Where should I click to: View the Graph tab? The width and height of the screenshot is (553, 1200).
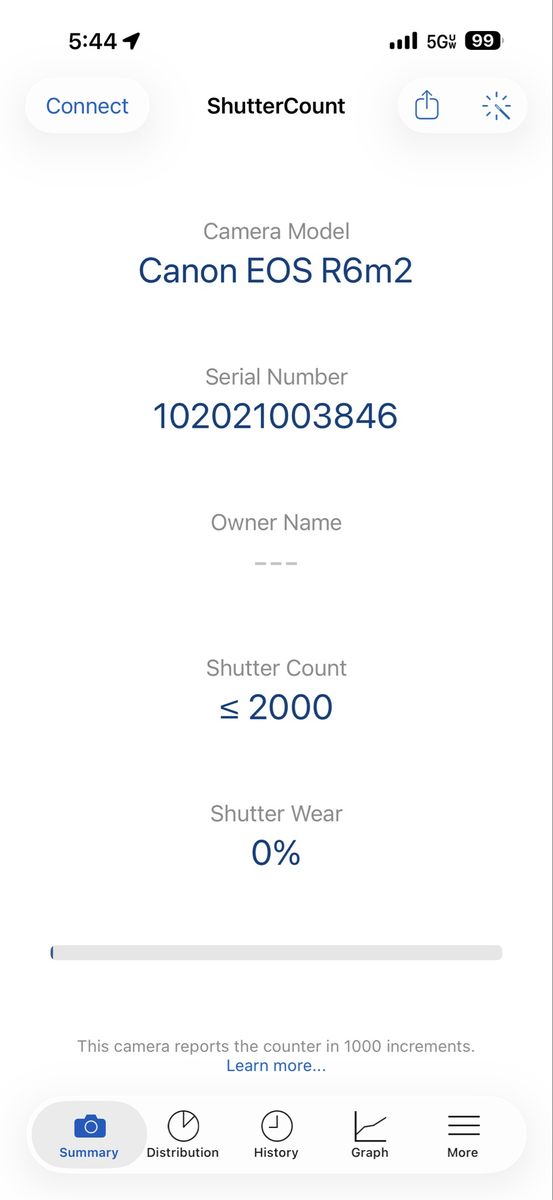pyautogui.click(x=370, y=1135)
